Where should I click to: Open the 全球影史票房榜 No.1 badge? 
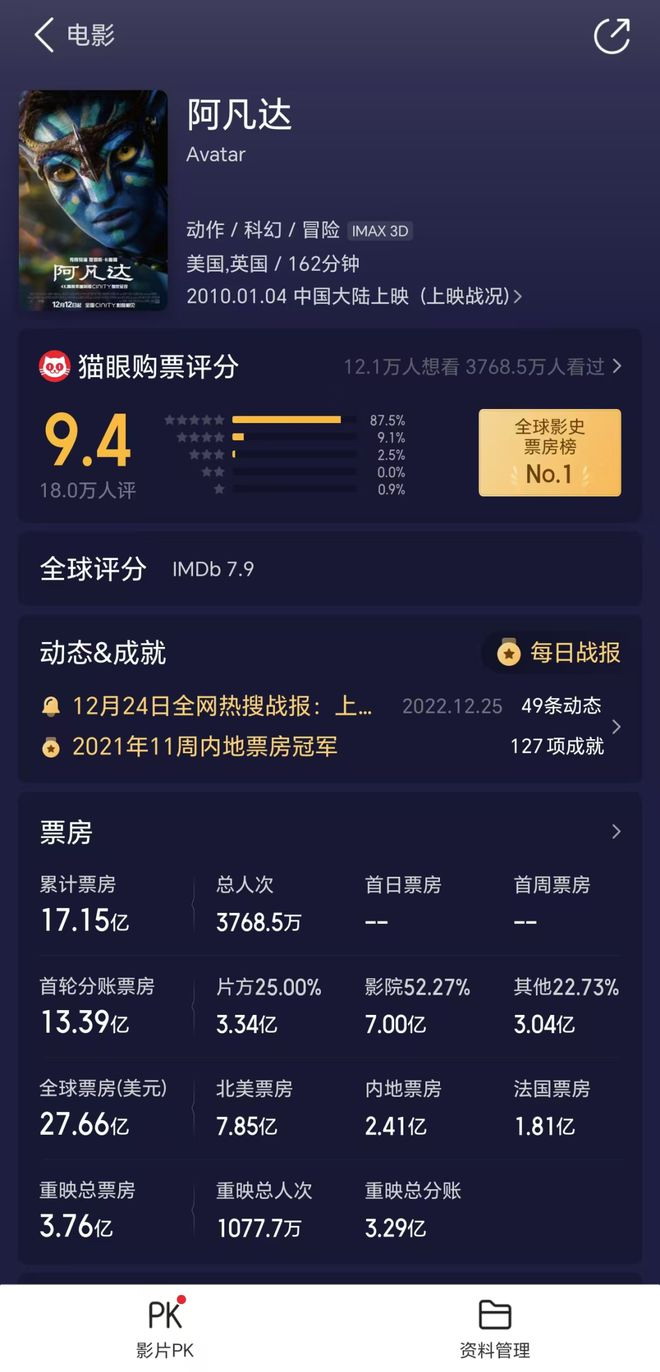tap(549, 452)
